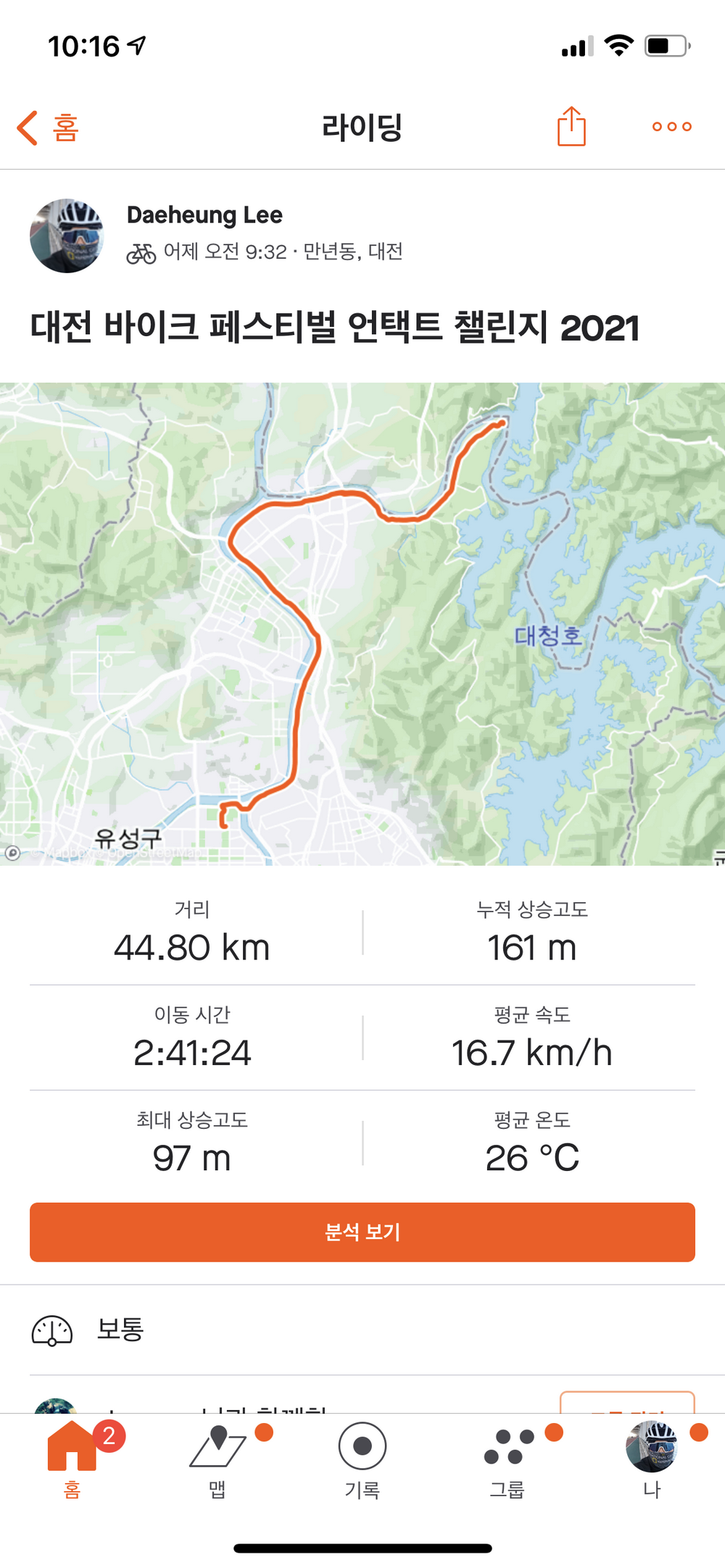Open the ride route map

tap(362, 623)
